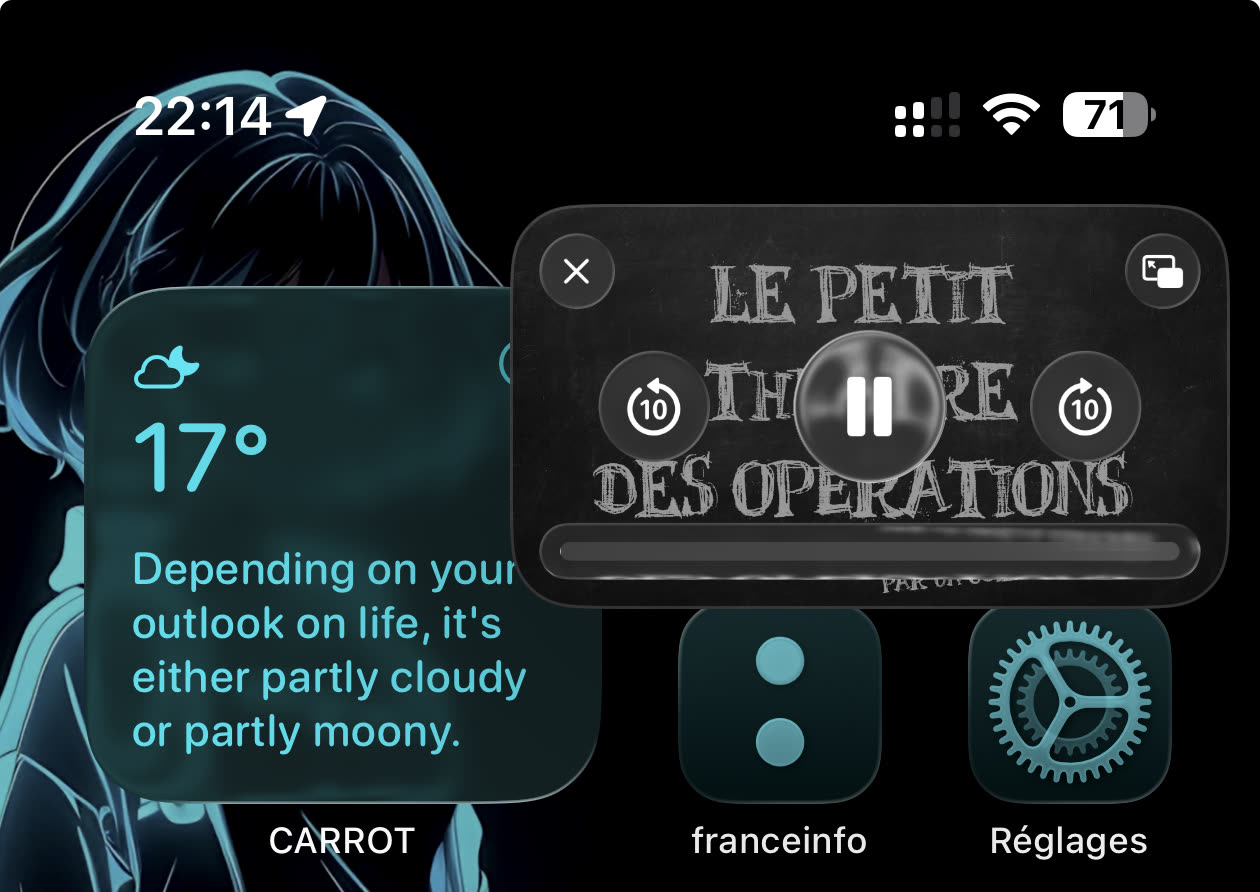The image size is (1260, 892).
Task: Pause the playing video
Action: [869, 407]
